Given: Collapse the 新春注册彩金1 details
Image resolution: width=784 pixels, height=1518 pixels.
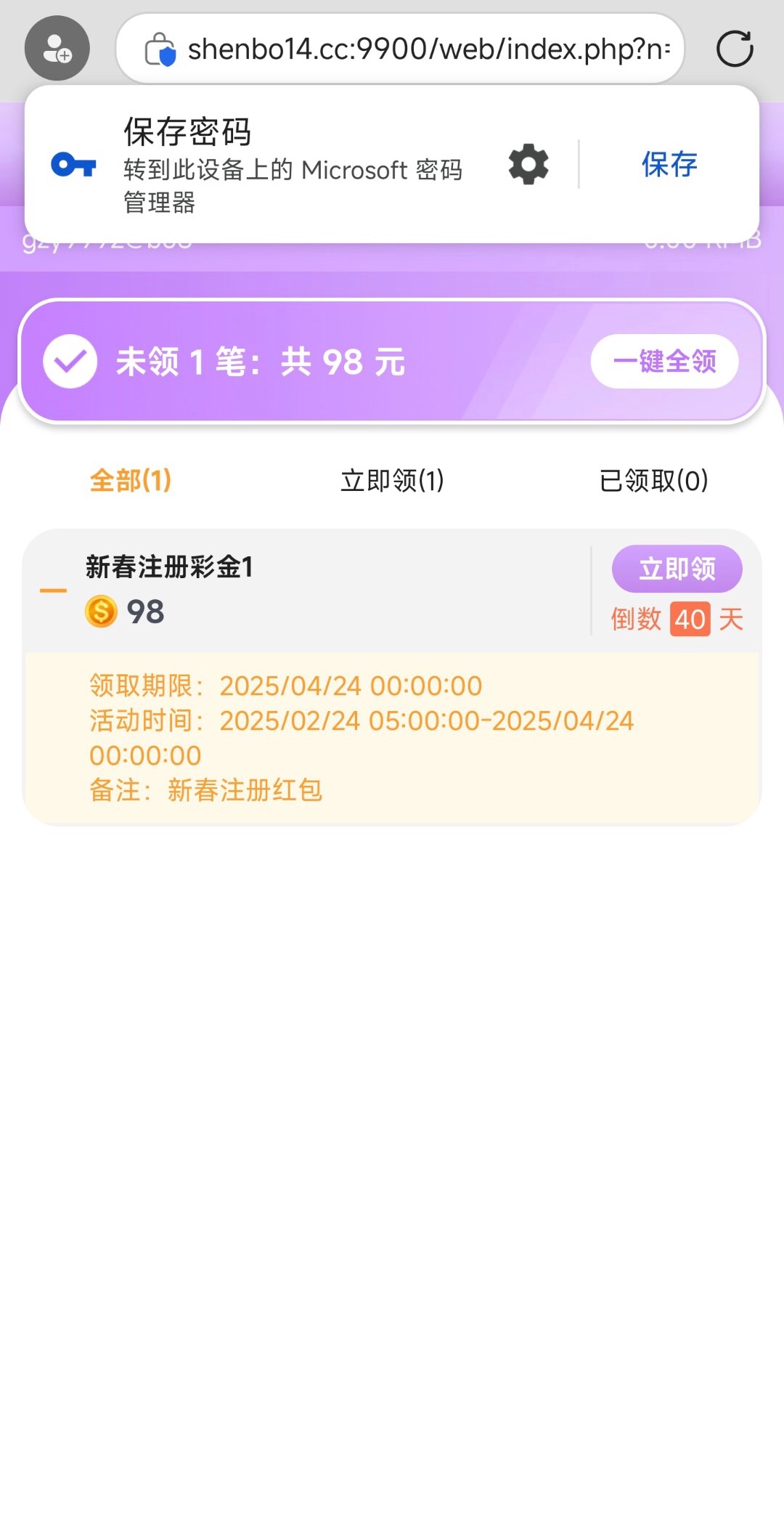Looking at the screenshot, I should 53,590.
